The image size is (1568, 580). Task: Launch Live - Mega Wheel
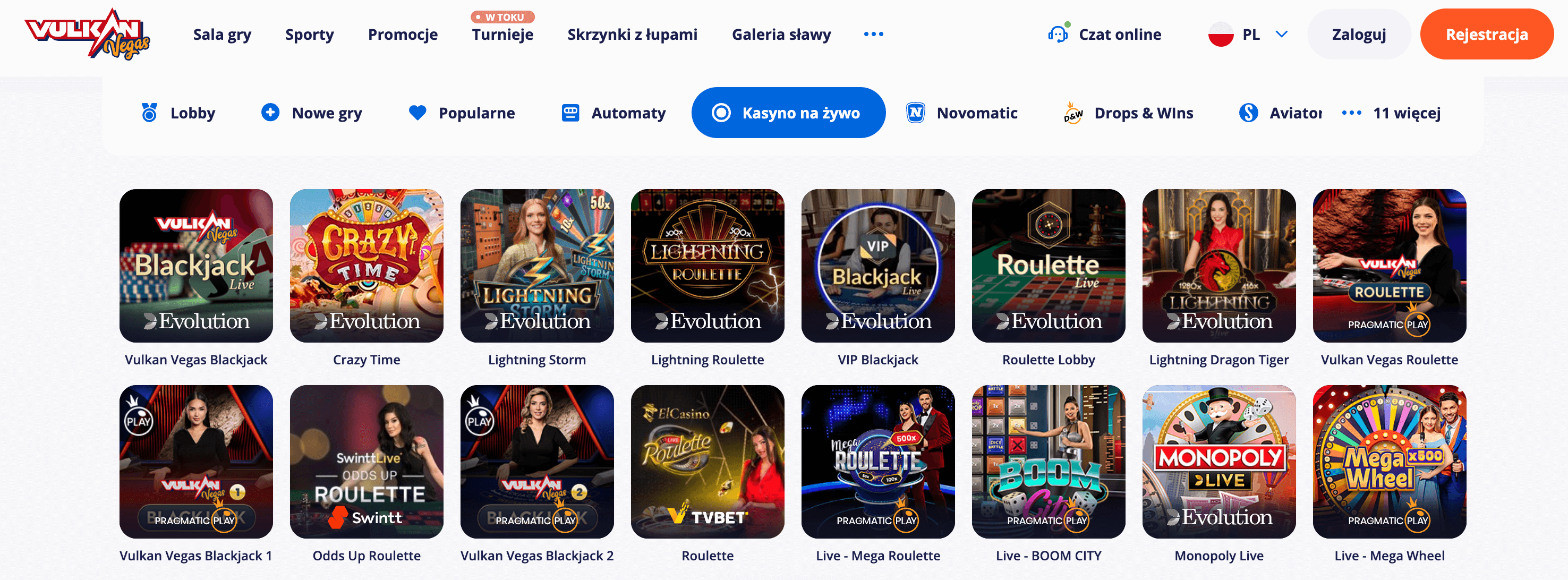(1389, 462)
